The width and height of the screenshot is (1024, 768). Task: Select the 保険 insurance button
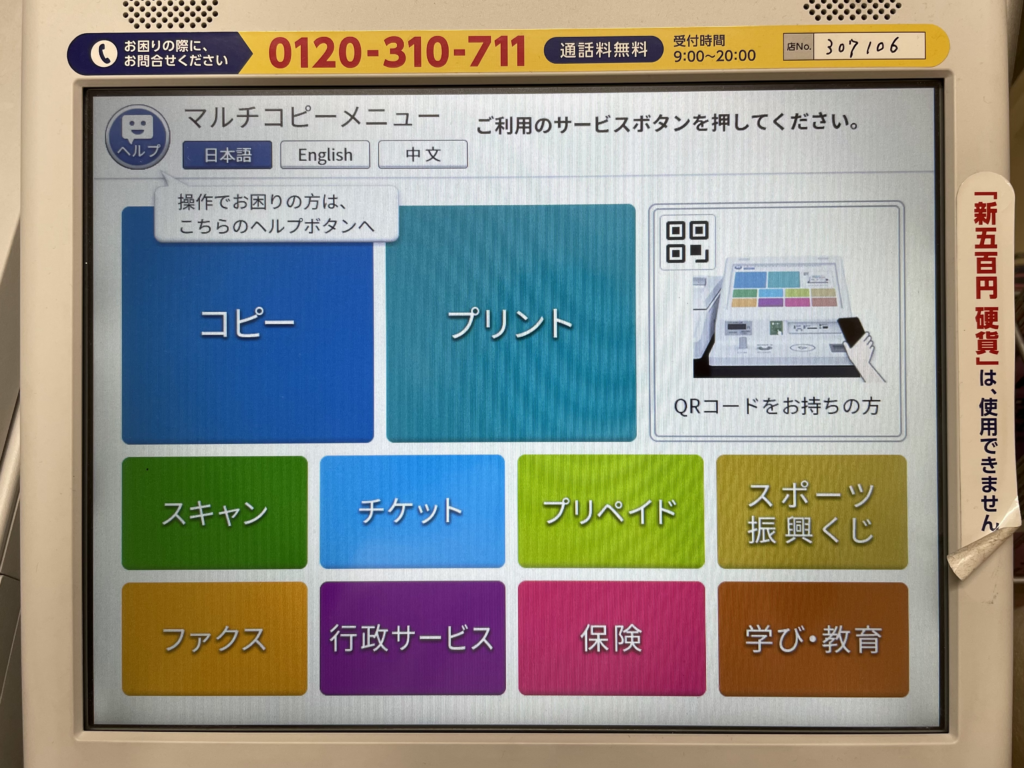pyautogui.click(x=611, y=638)
